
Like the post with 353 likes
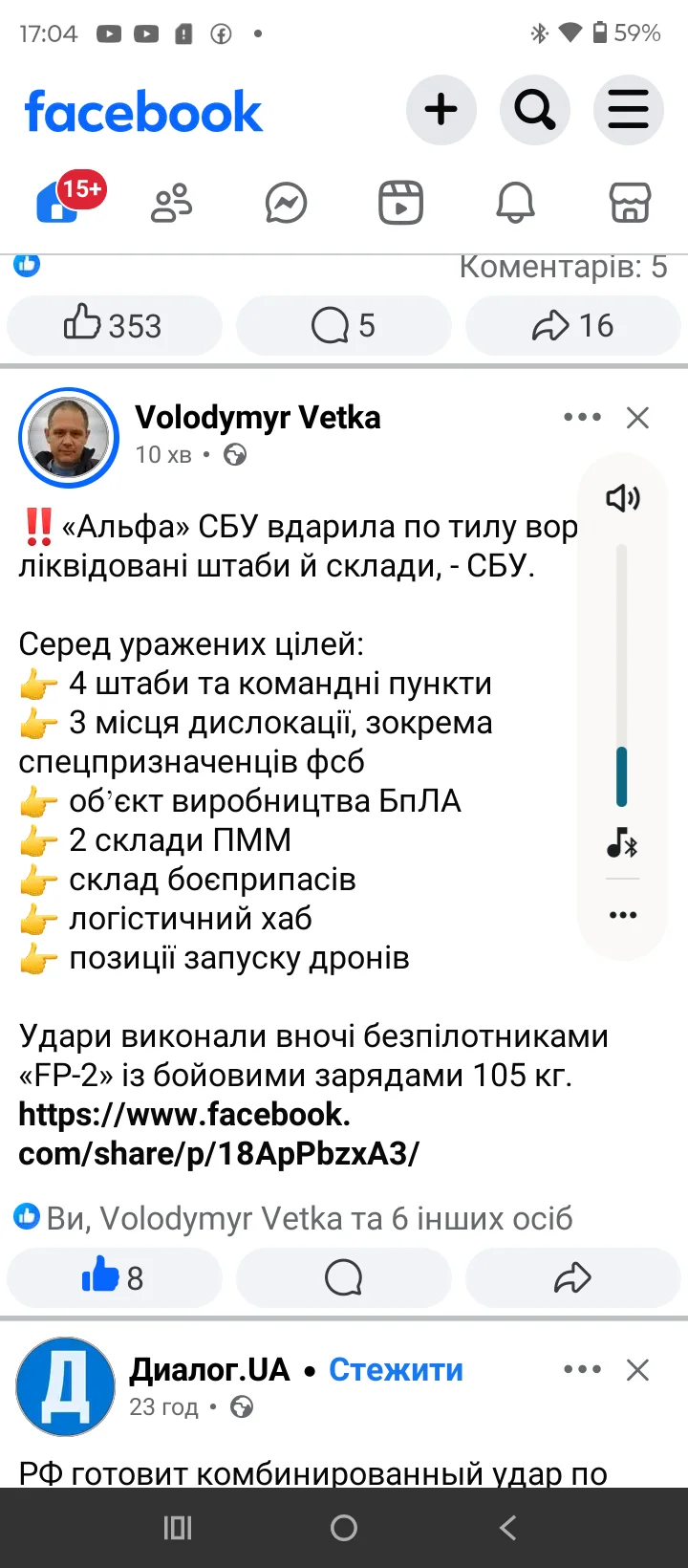click(114, 325)
